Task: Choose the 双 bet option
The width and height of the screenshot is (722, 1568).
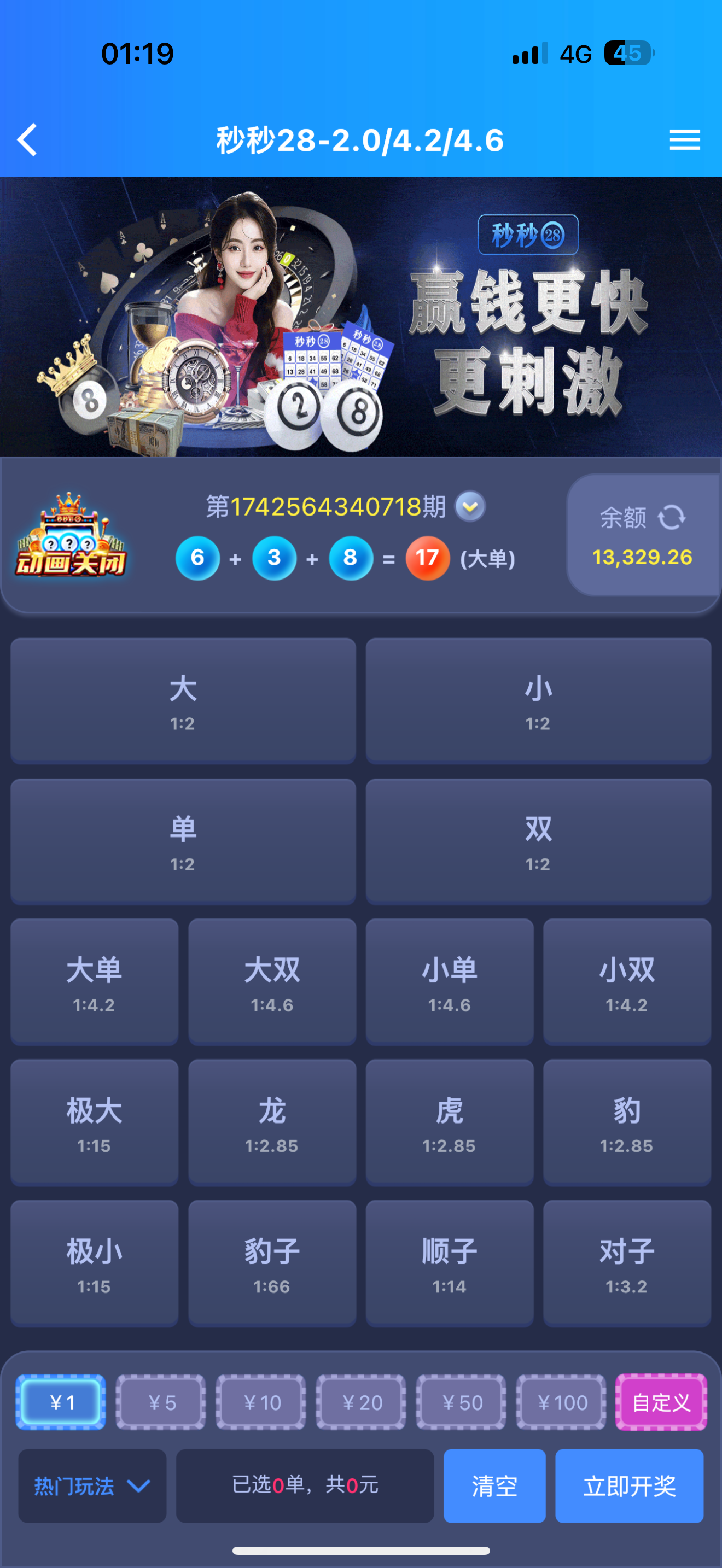Action: click(x=538, y=841)
